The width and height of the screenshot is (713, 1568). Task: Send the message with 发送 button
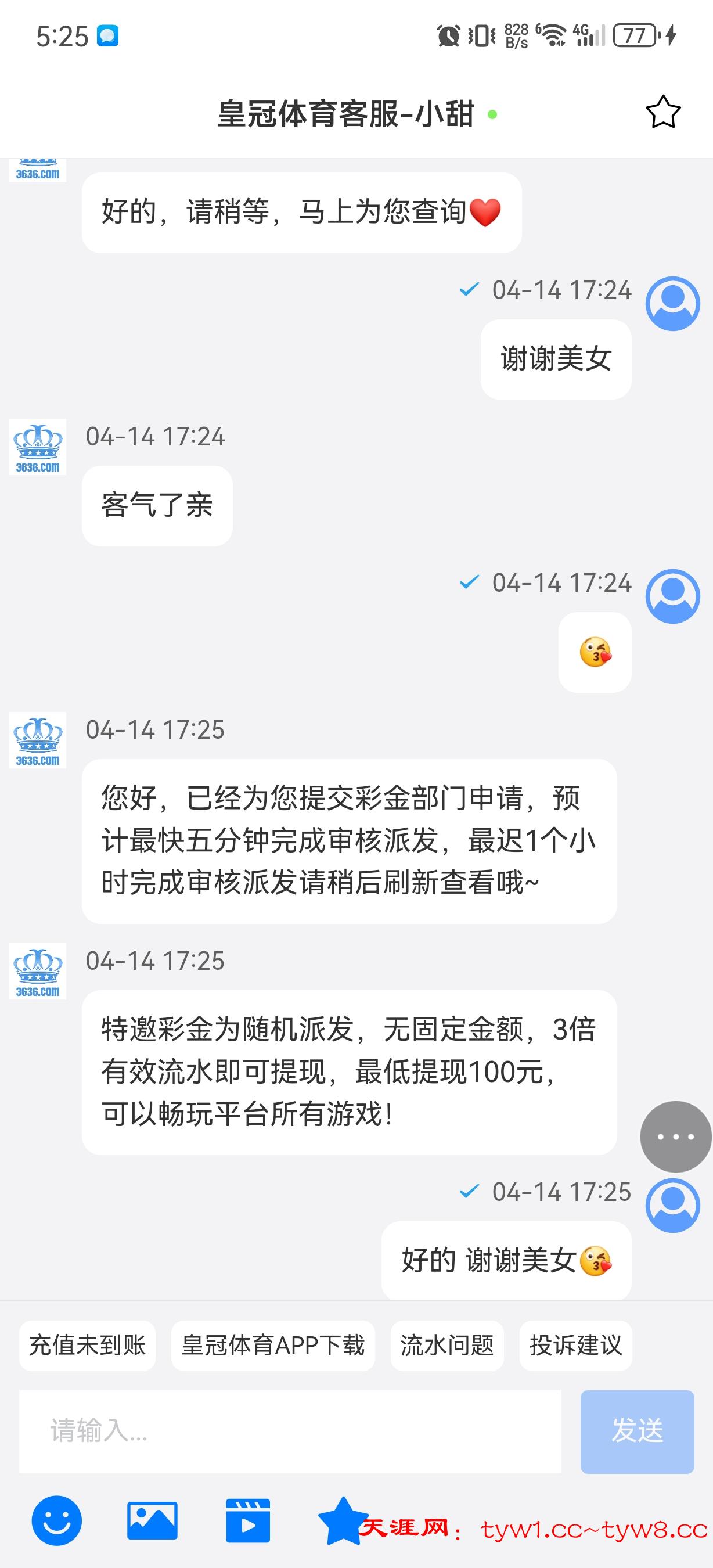click(x=637, y=1431)
